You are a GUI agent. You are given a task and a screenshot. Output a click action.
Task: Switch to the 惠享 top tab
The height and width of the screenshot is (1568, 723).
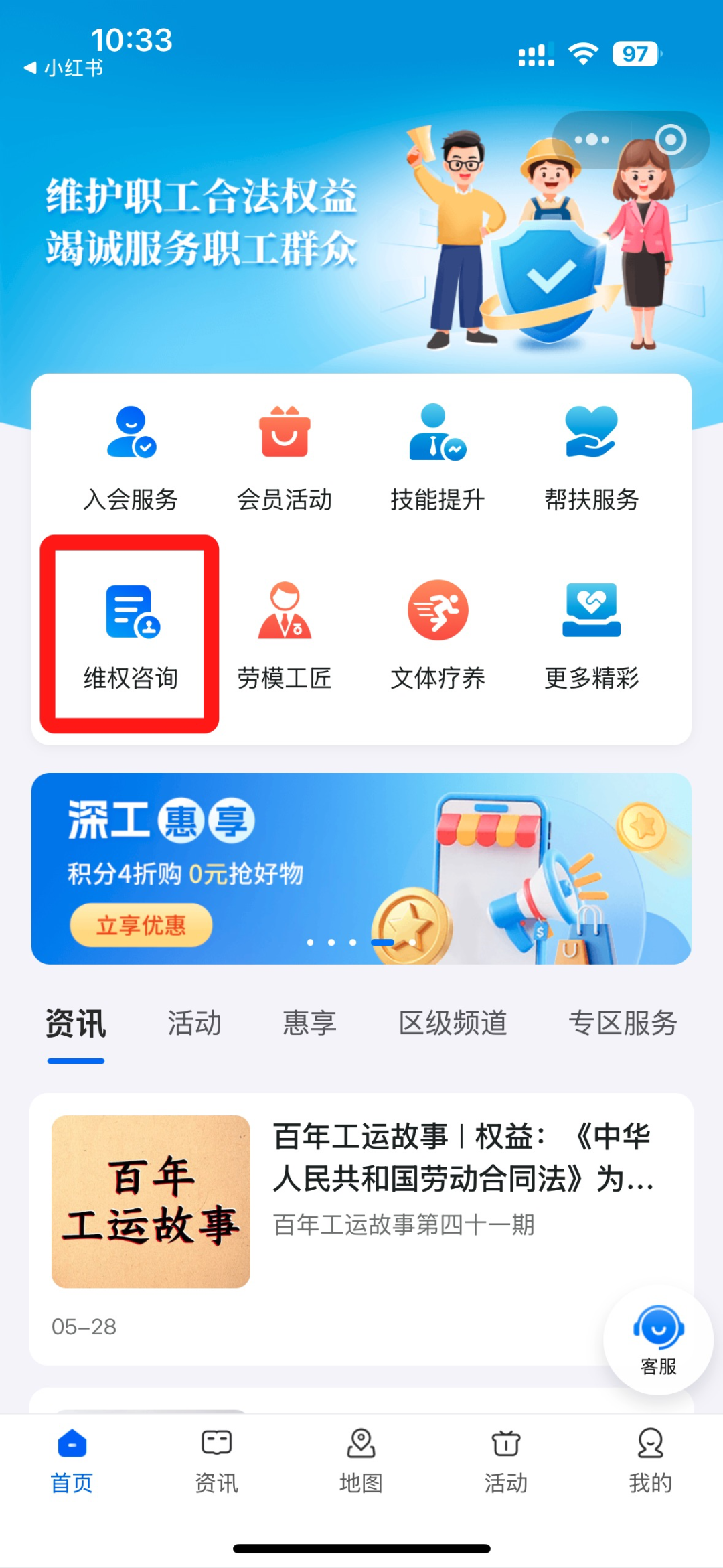coord(309,1023)
